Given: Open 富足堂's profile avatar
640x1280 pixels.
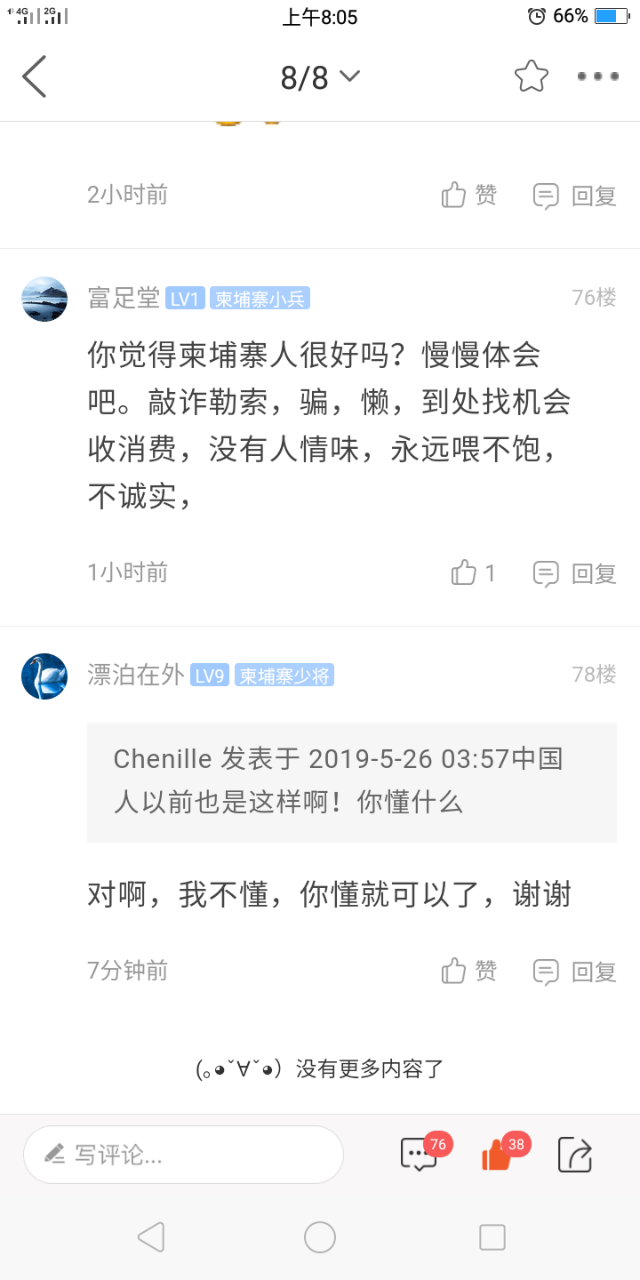Looking at the screenshot, I should [x=44, y=299].
